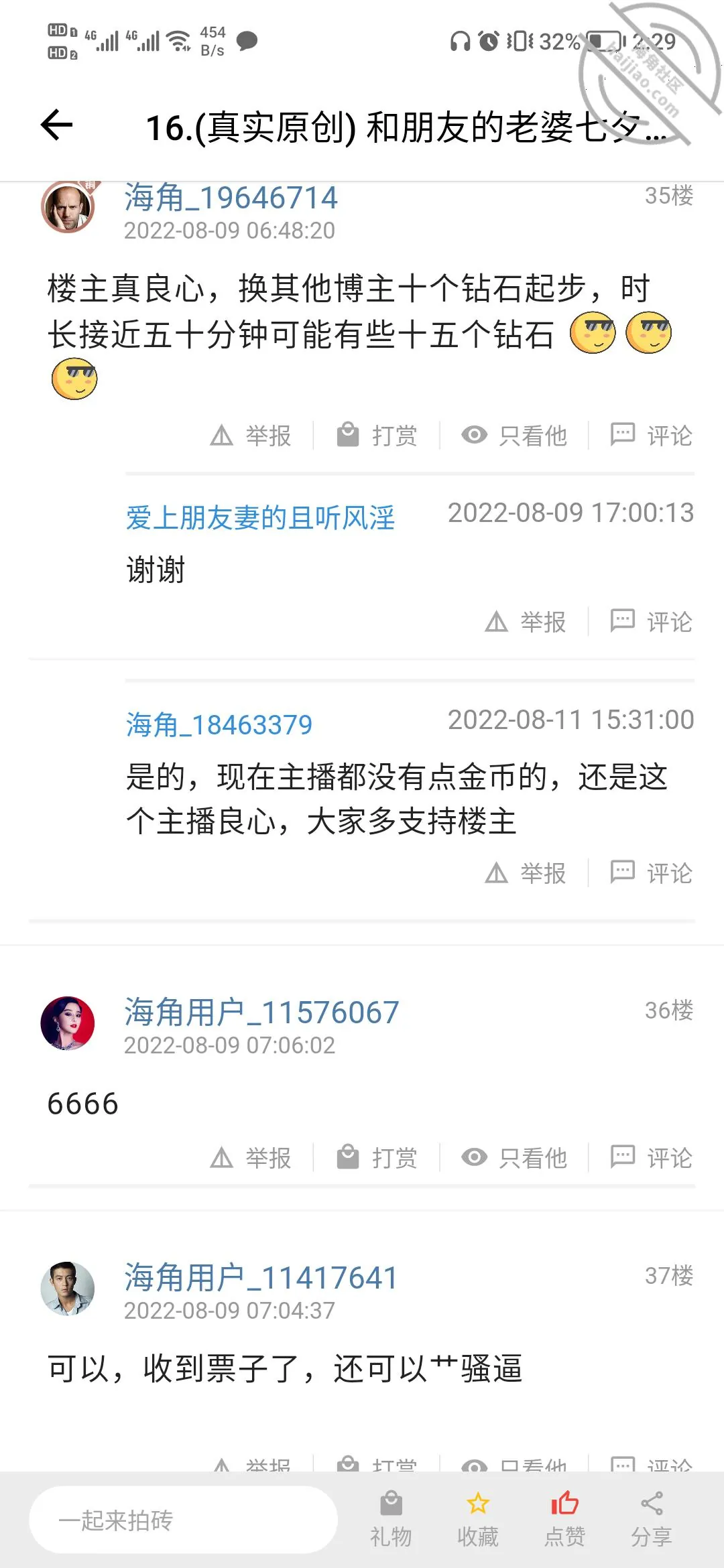Comment on the '谢谢' reply
This screenshot has height=1568, width=724.
point(651,623)
